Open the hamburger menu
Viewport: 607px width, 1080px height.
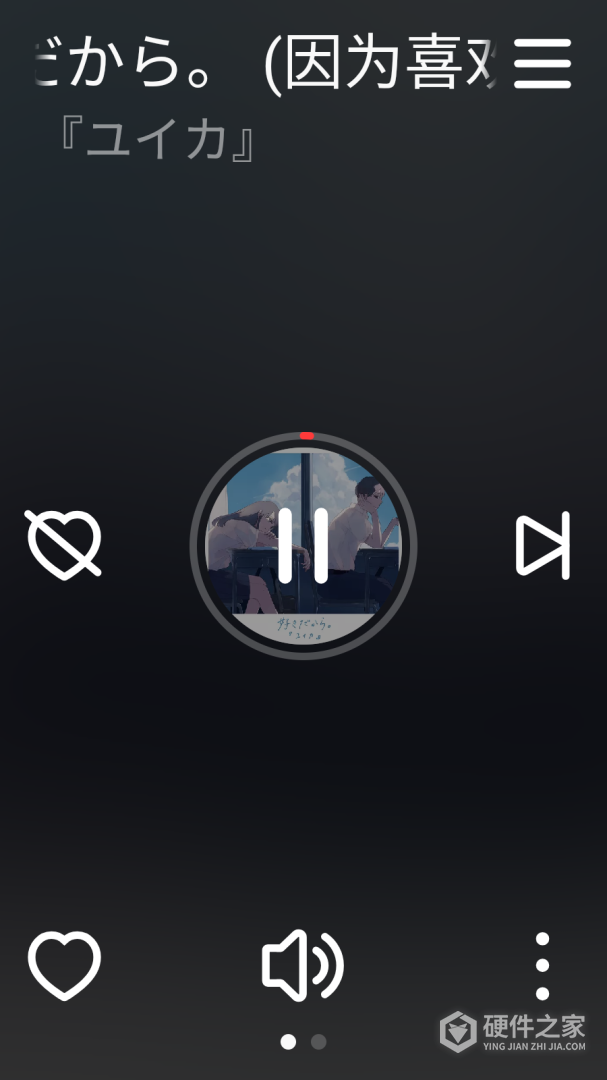pos(542,64)
